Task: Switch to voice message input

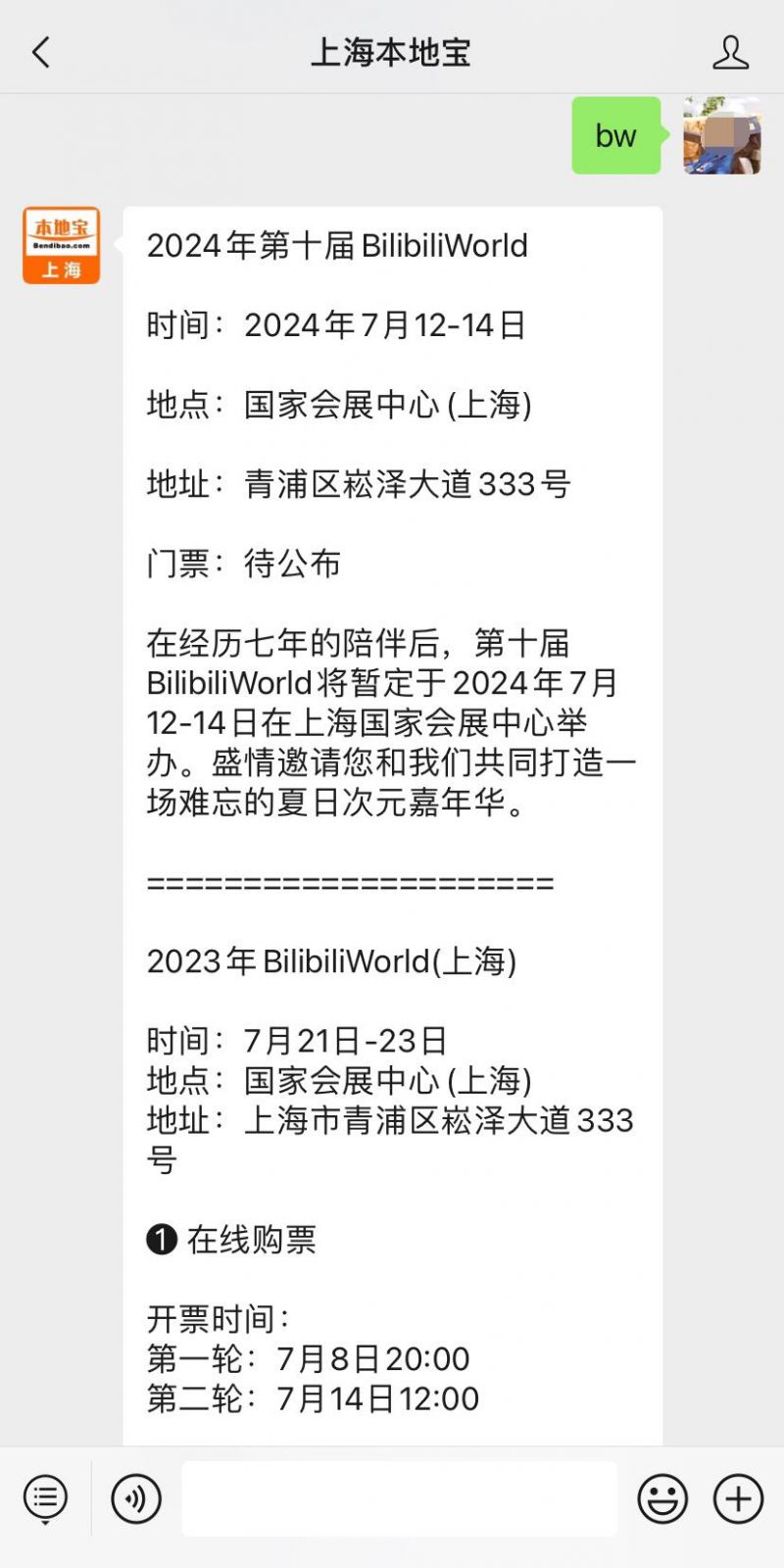Action: pos(136,1498)
